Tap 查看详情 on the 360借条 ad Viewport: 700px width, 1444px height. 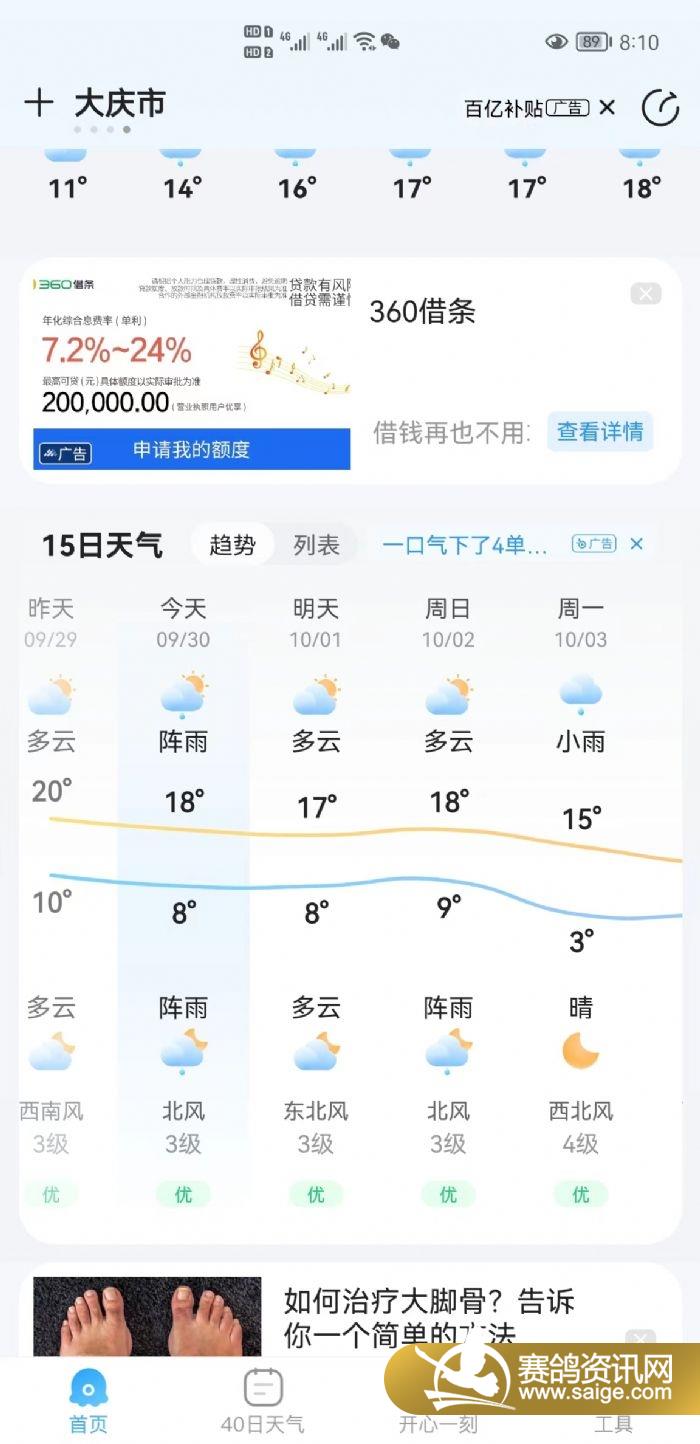coord(600,432)
